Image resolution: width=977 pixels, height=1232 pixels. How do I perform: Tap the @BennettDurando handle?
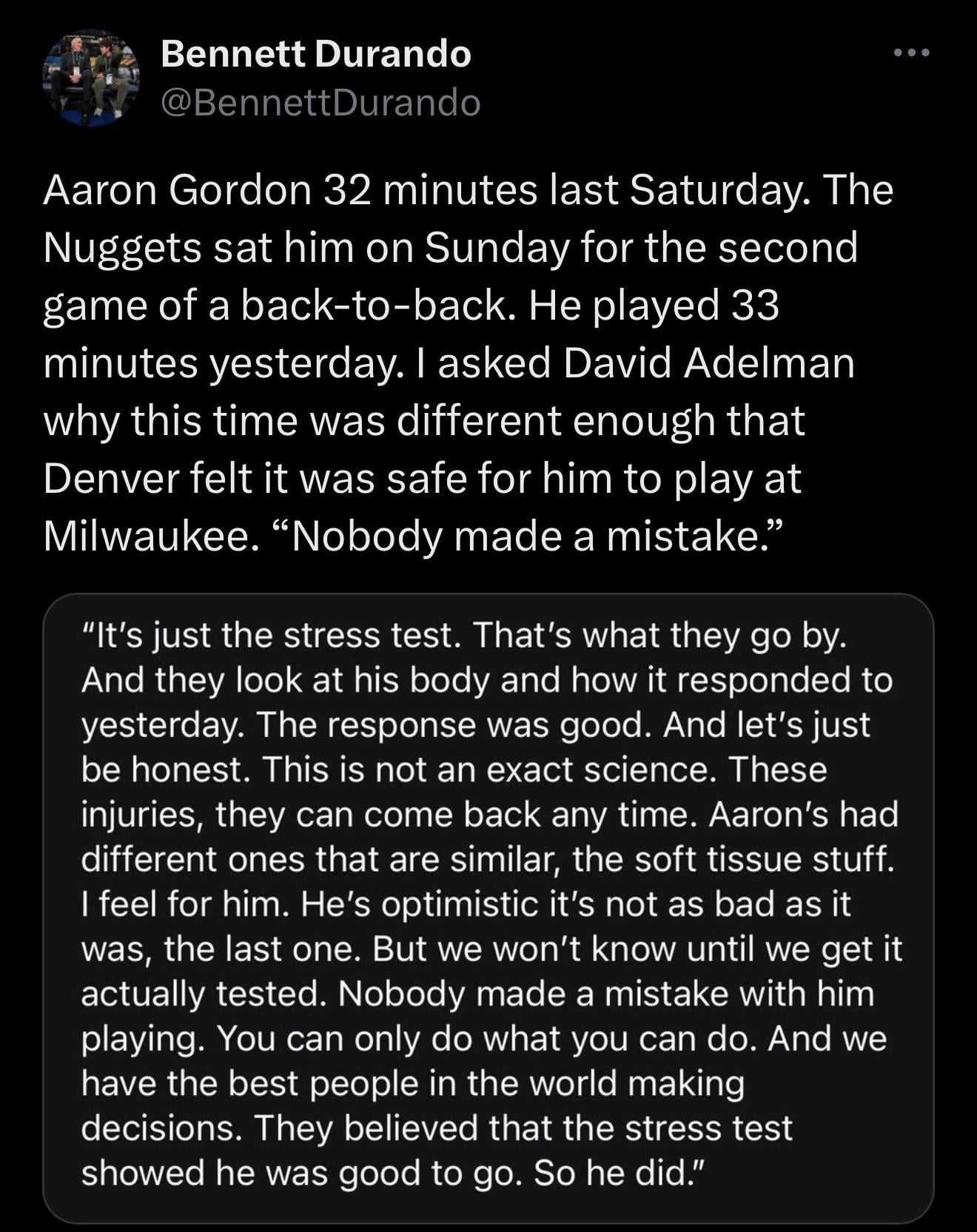point(320,103)
